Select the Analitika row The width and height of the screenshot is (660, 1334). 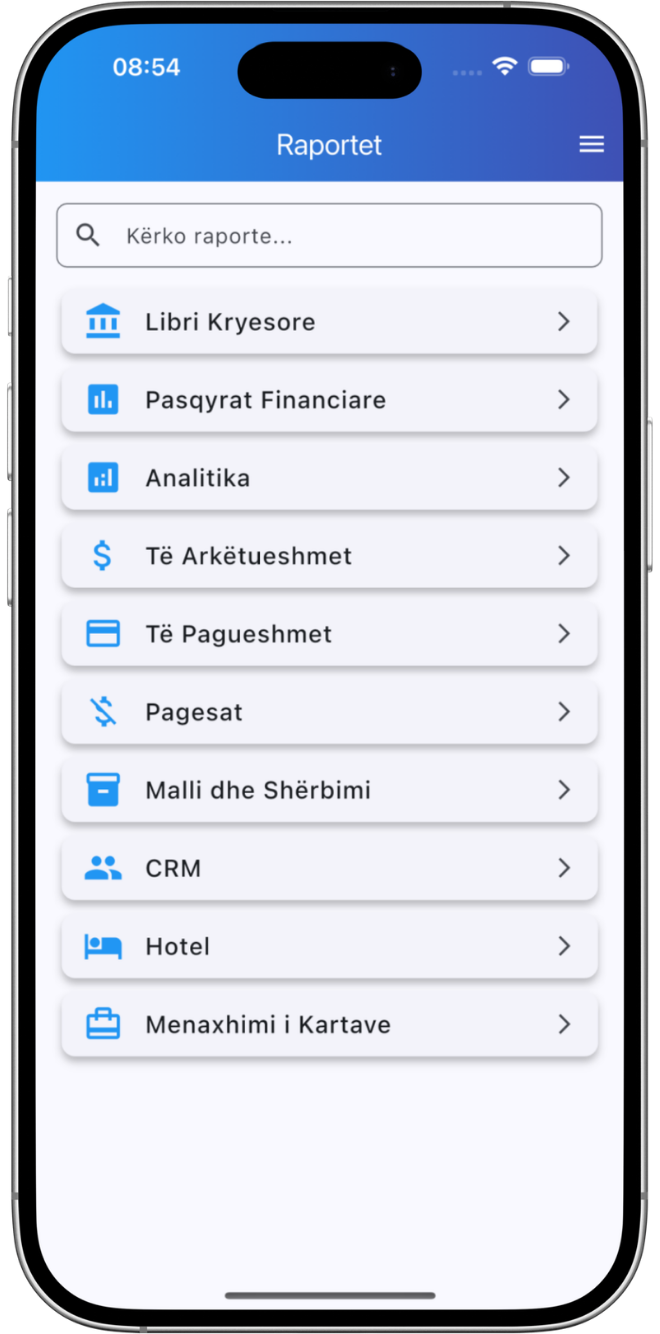(330, 478)
